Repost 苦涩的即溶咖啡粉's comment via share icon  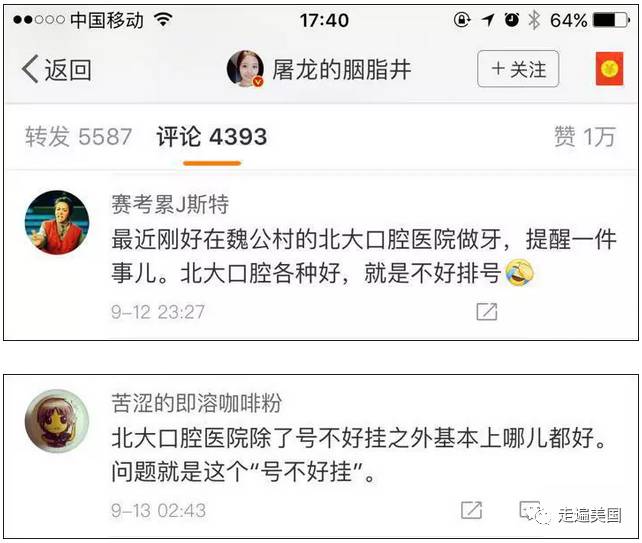[x=472, y=509]
